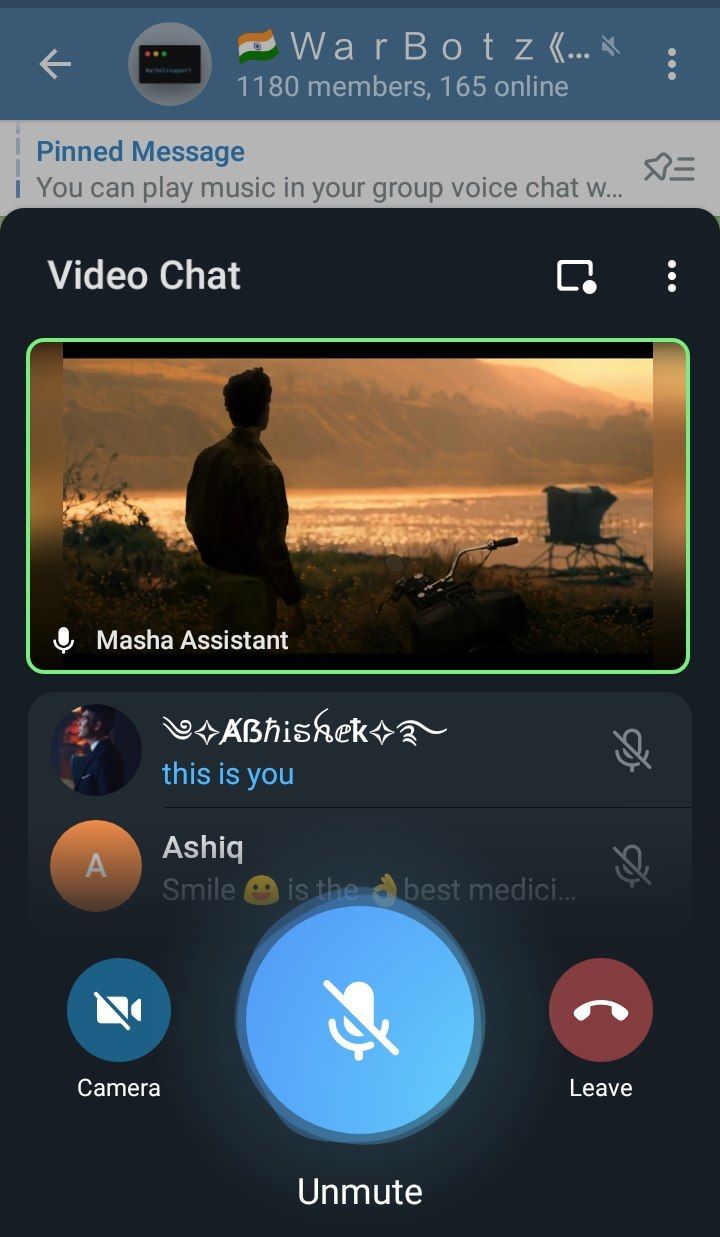Go back using the top arrow
720x1237 pixels.
click(x=55, y=65)
